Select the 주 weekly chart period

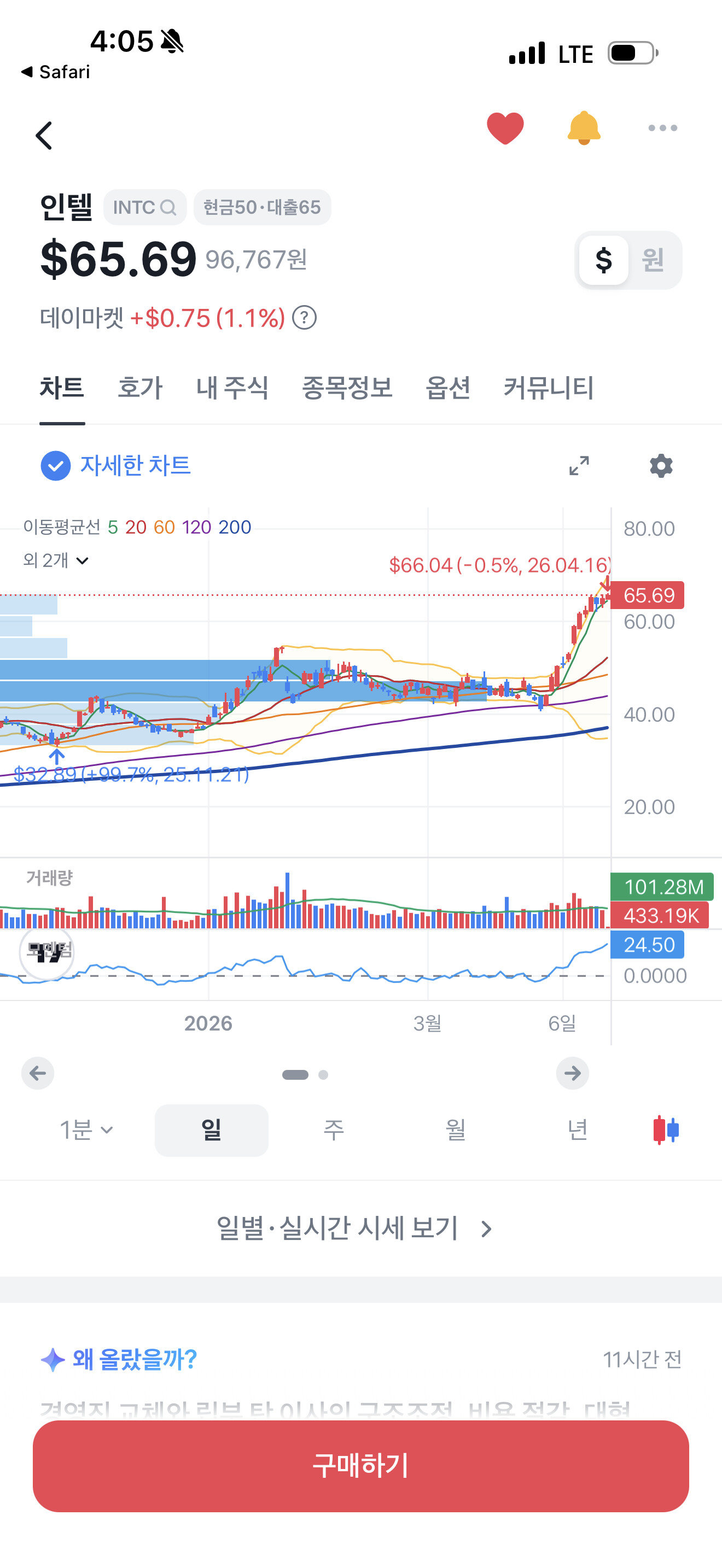coord(334,1130)
